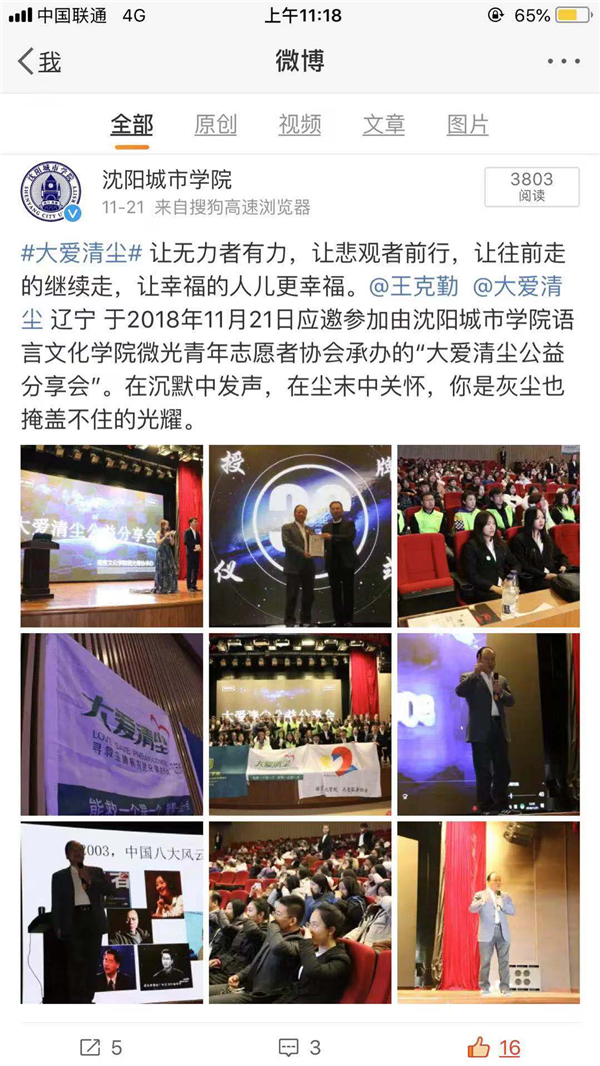Image resolution: width=600 pixels, height=1066 pixels.
Task: View the first photo of the stage
Action: [x=111, y=536]
